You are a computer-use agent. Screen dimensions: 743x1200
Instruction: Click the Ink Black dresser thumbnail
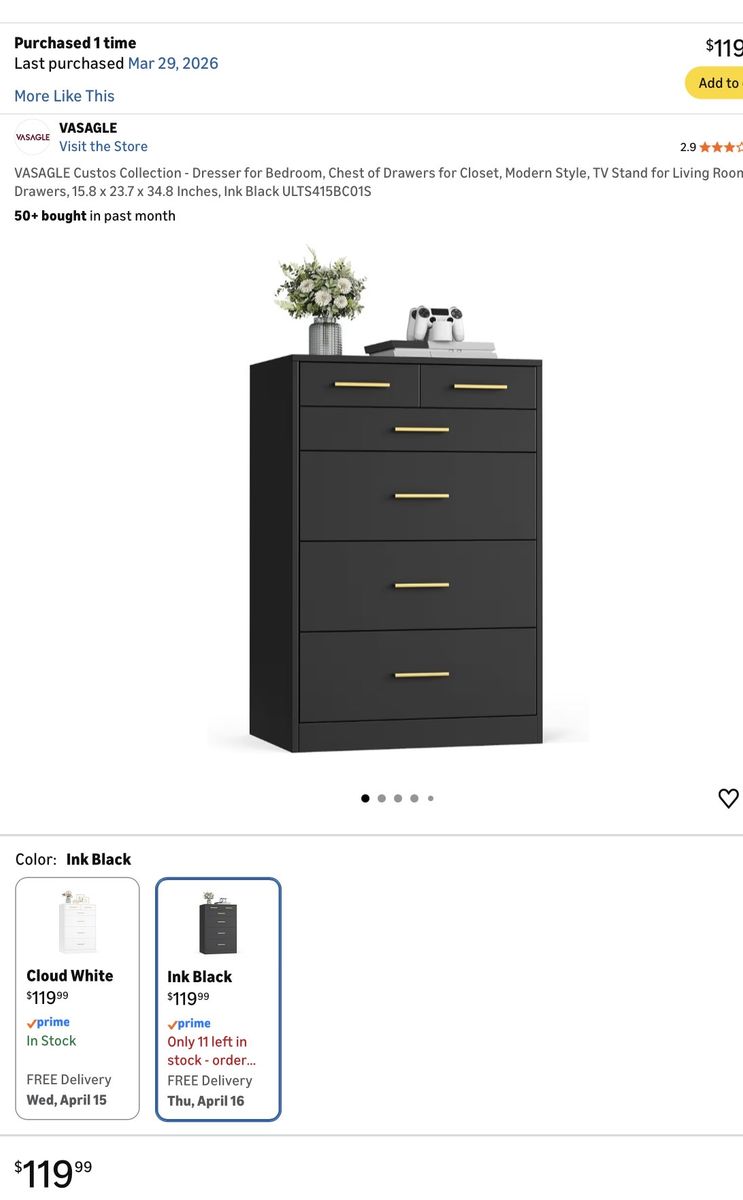(218, 920)
